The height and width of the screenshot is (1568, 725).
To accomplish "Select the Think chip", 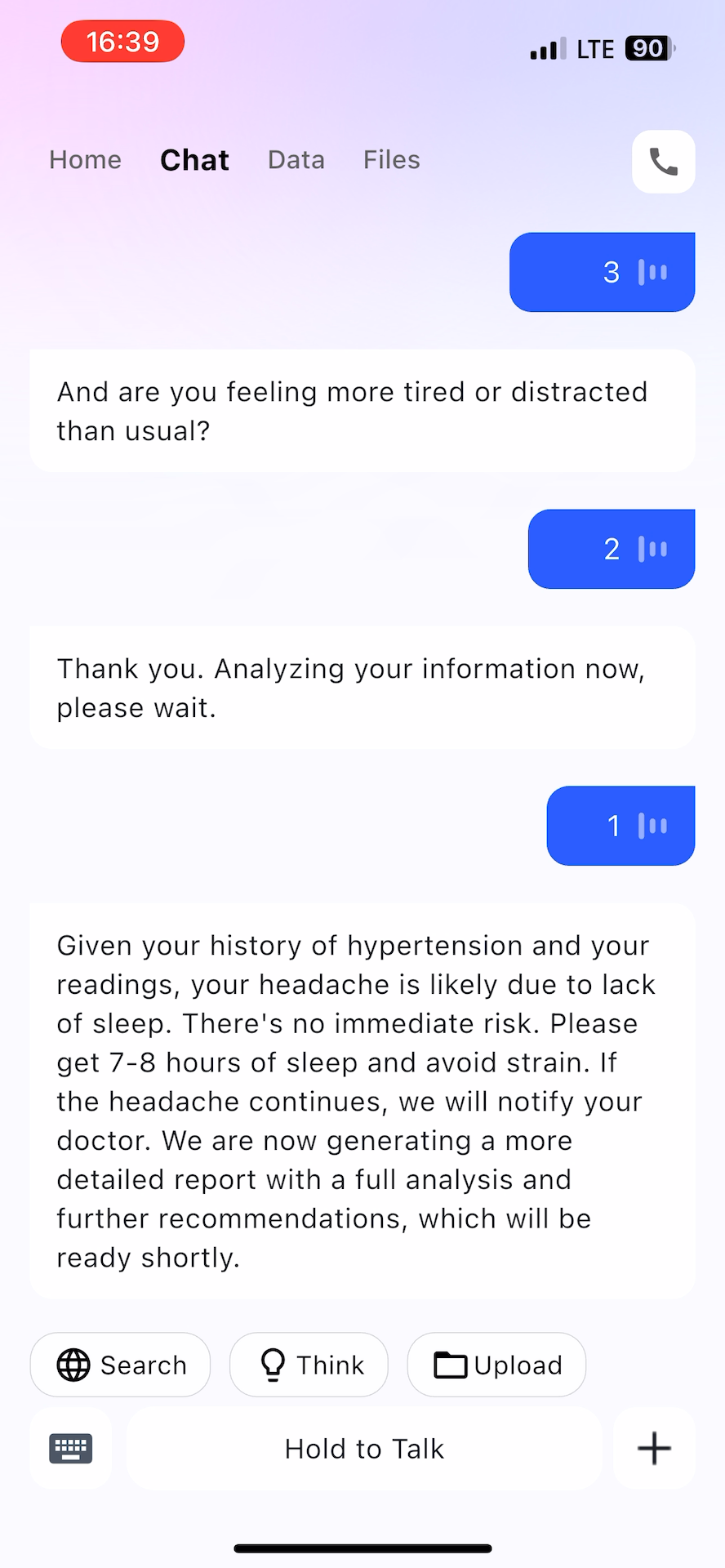I will (x=309, y=1365).
